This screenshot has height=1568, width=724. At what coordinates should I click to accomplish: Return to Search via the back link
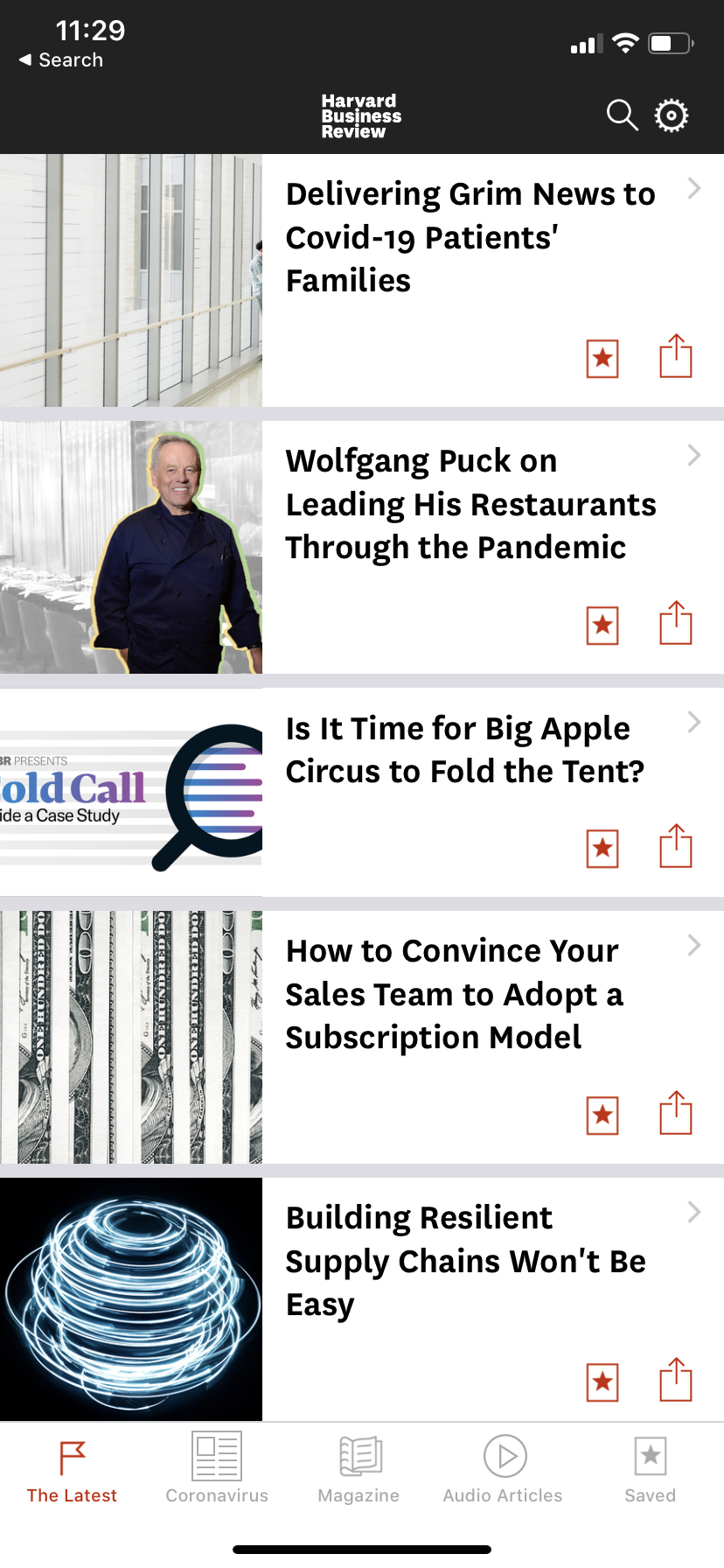tap(61, 60)
